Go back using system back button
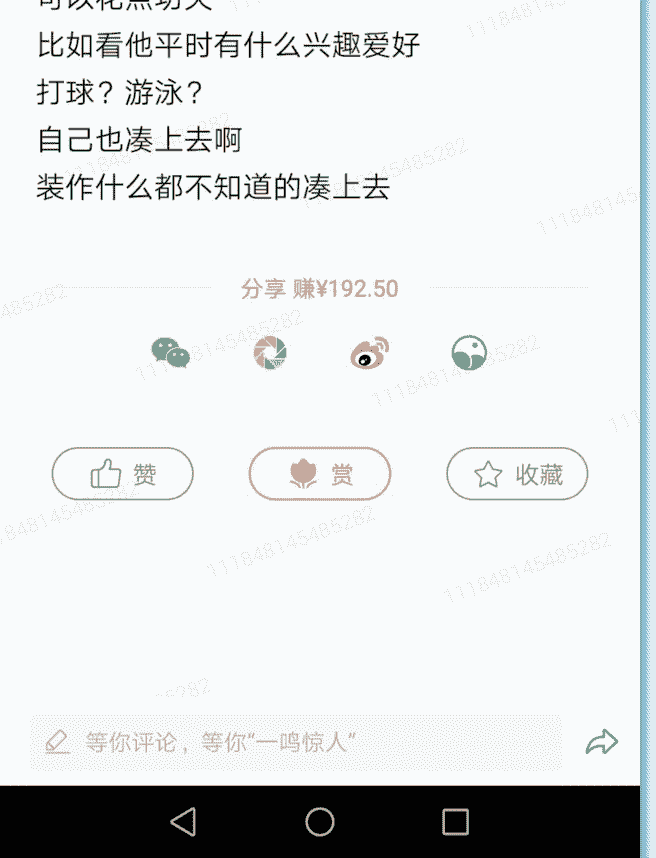The height and width of the screenshot is (858, 656). coord(183,822)
